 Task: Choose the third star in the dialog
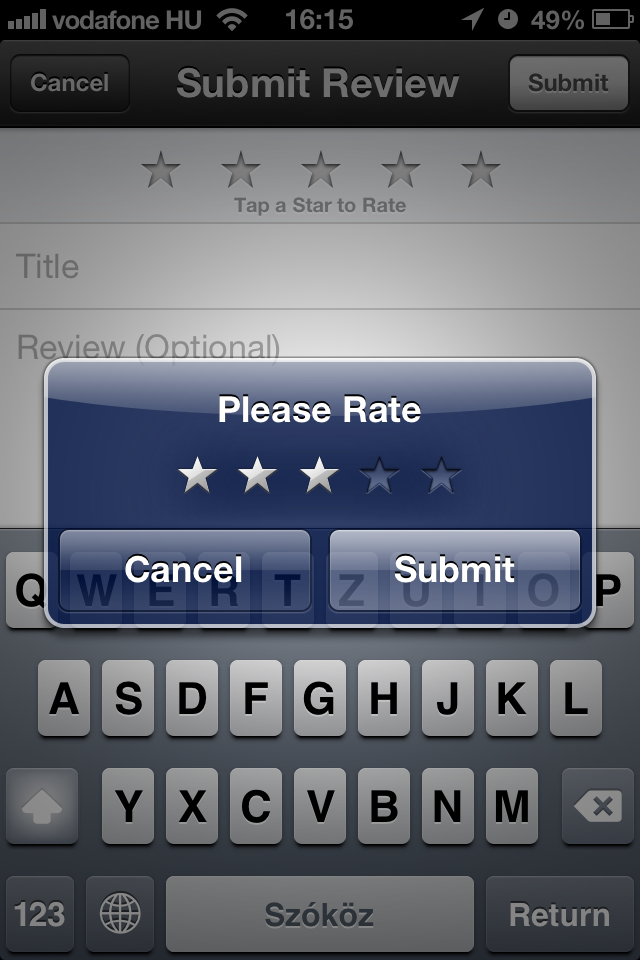coord(319,476)
